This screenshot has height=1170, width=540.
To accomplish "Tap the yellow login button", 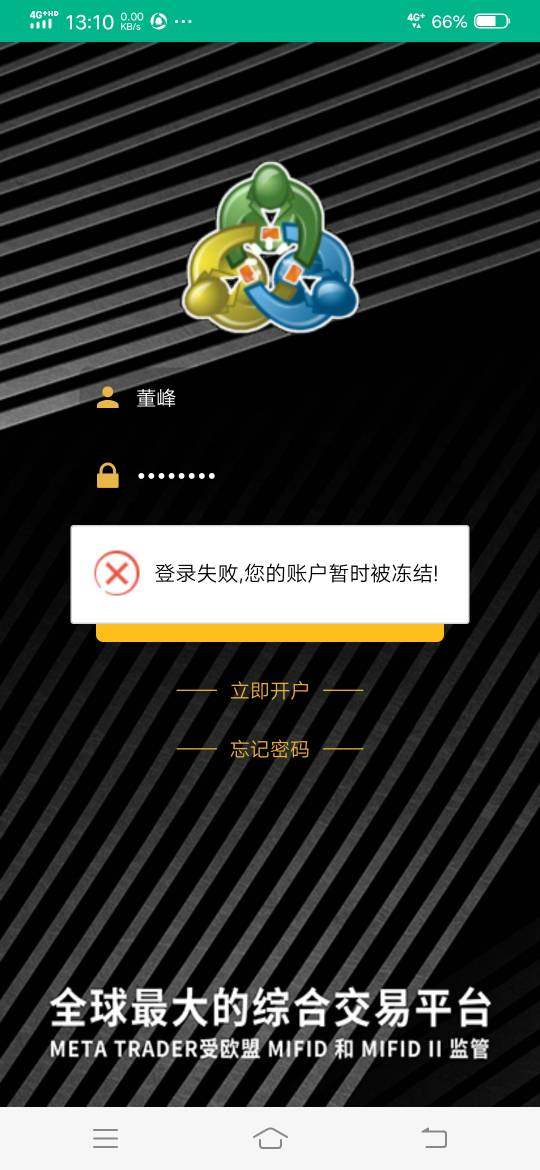I will coord(269,633).
